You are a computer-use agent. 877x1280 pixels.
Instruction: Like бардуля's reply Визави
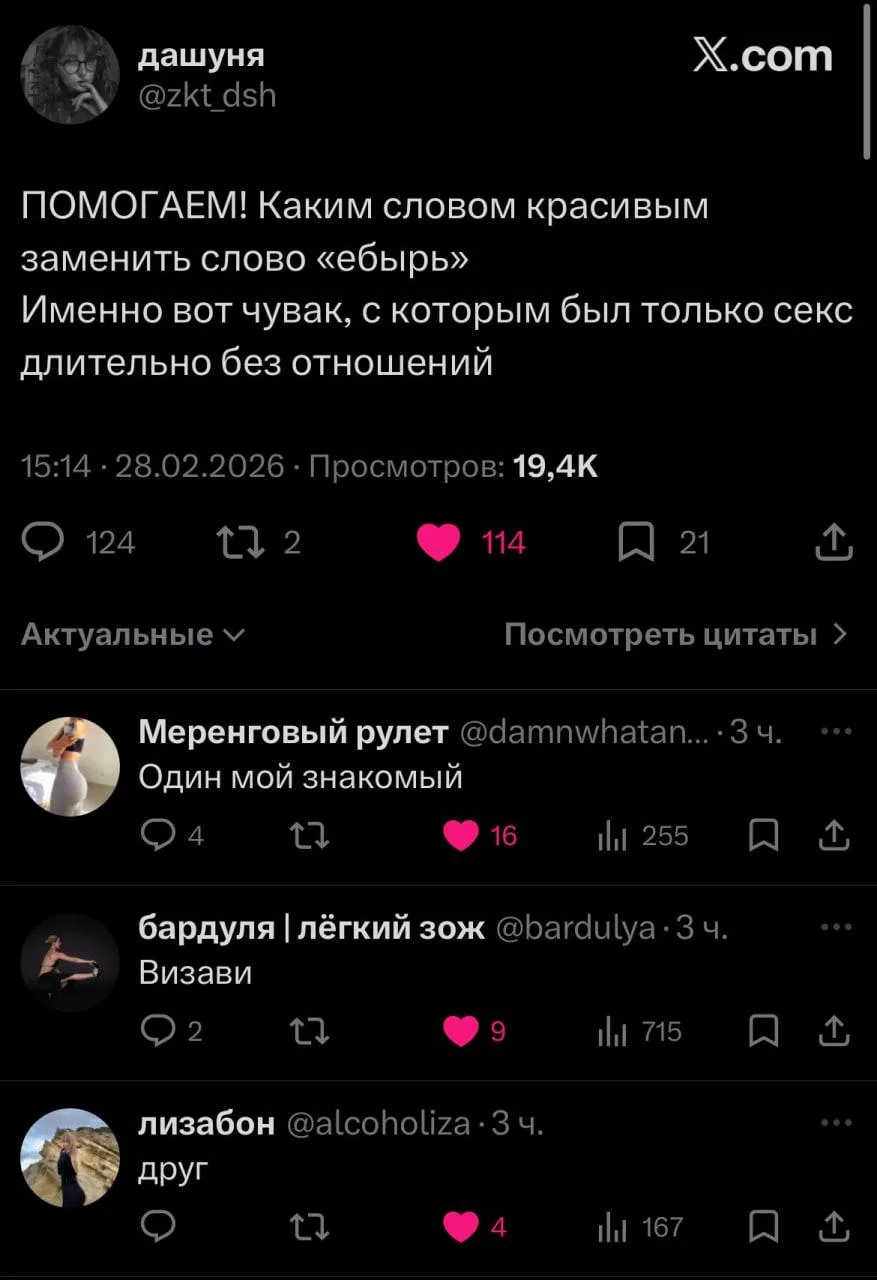[461, 1032]
